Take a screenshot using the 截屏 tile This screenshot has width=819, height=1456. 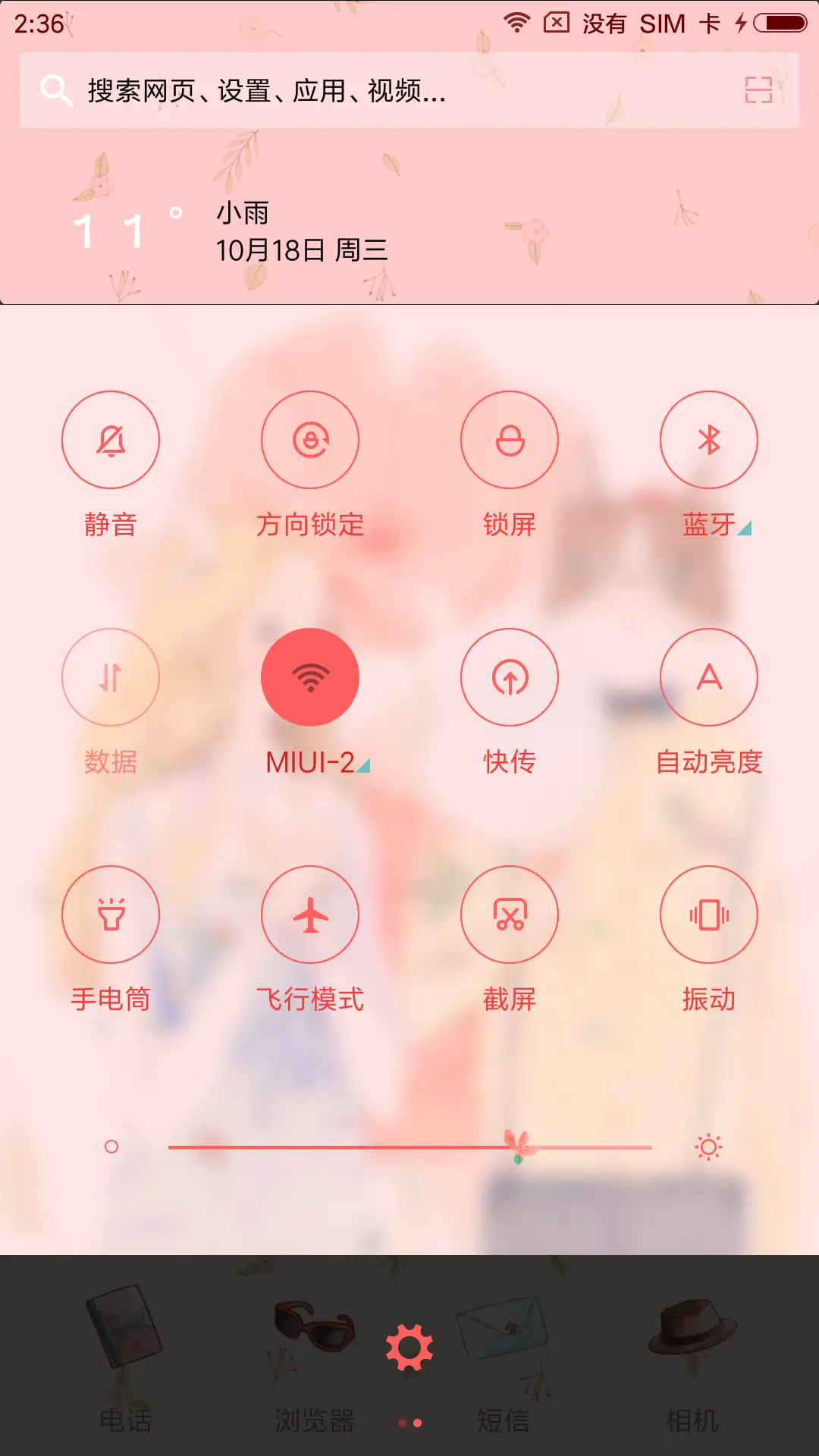[510, 915]
